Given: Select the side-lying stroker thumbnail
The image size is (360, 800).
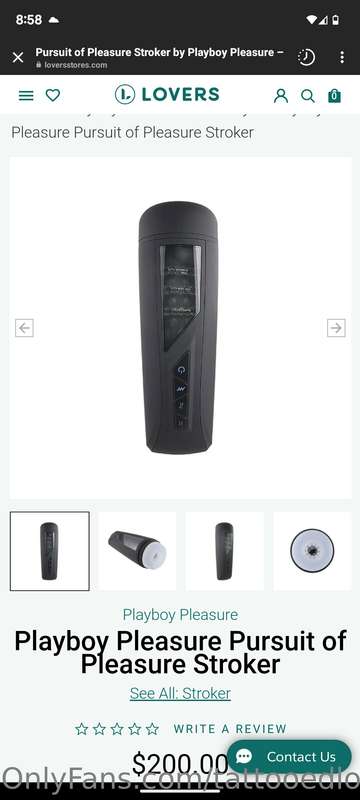Looking at the screenshot, I should 137,551.
